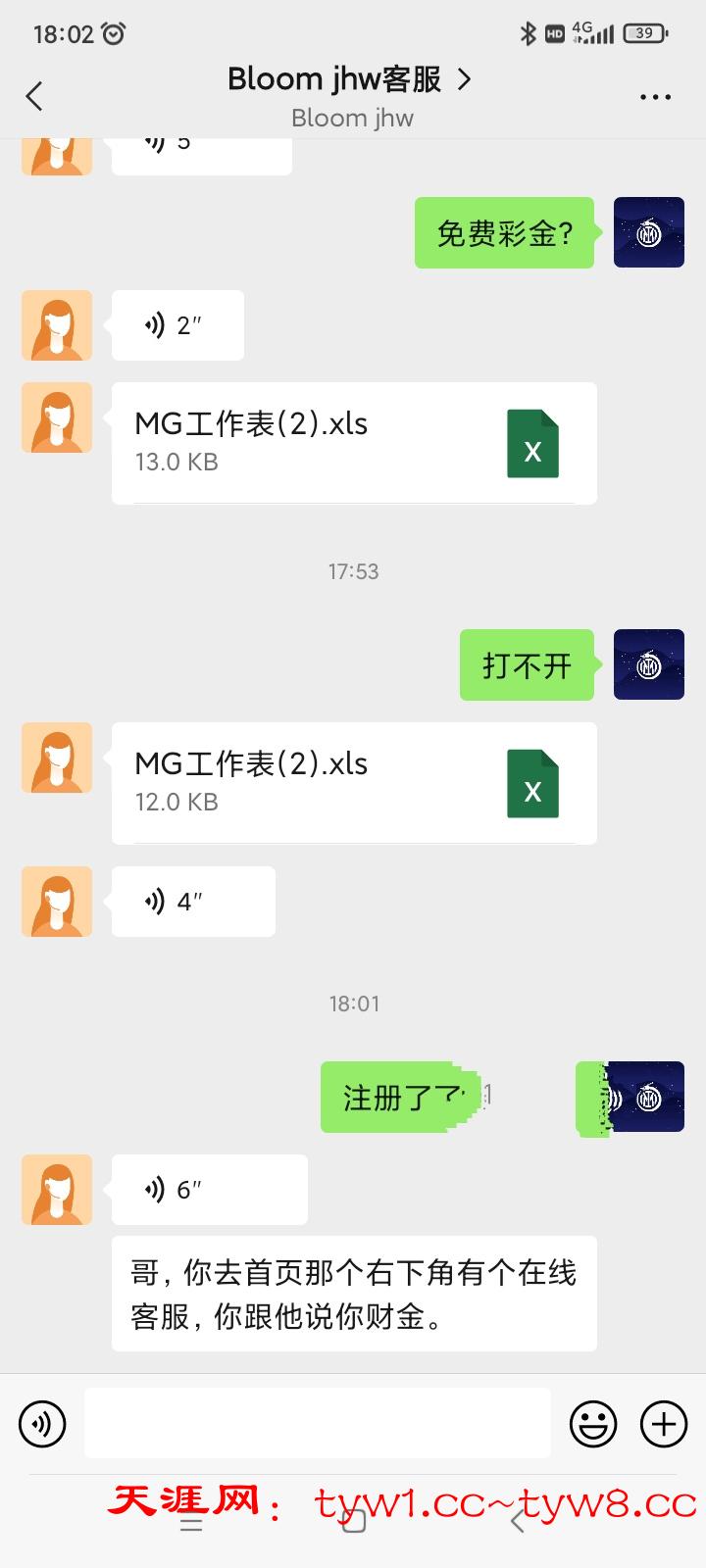View the contact's avatar beside the 2″ voice message
The width and height of the screenshot is (706, 1568).
tap(57, 325)
